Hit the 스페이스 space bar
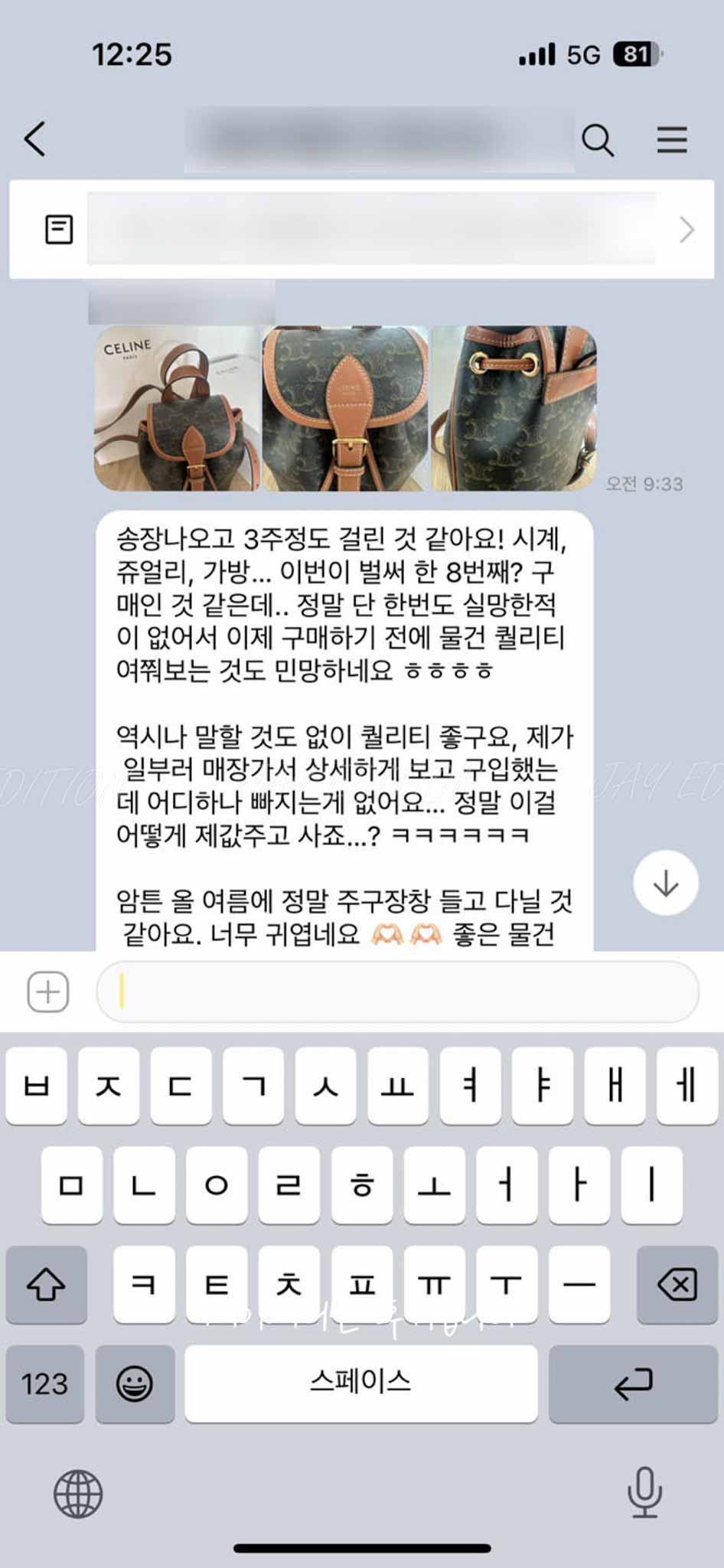Viewport: 724px width, 1568px height. (360, 1383)
